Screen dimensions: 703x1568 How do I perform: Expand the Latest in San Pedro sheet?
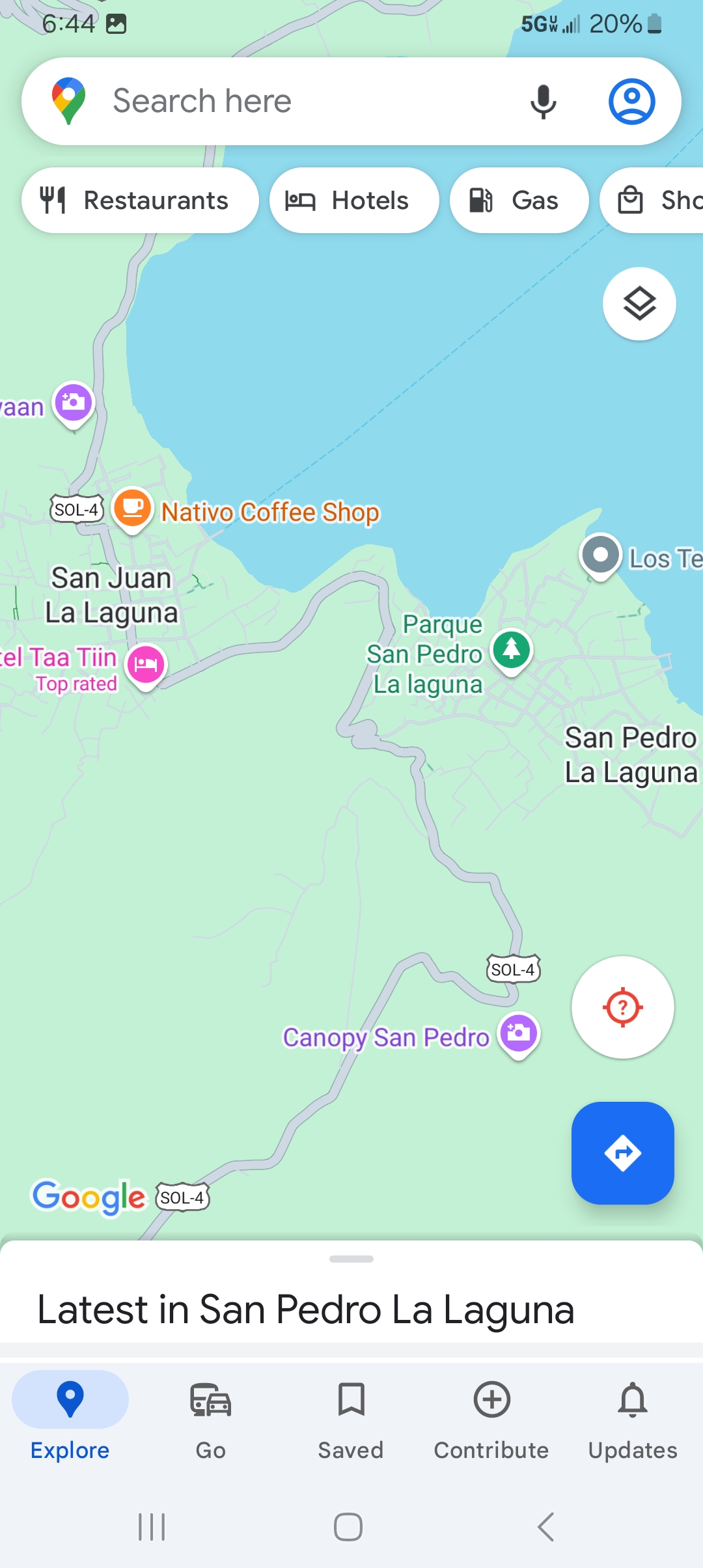coord(351,1259)
